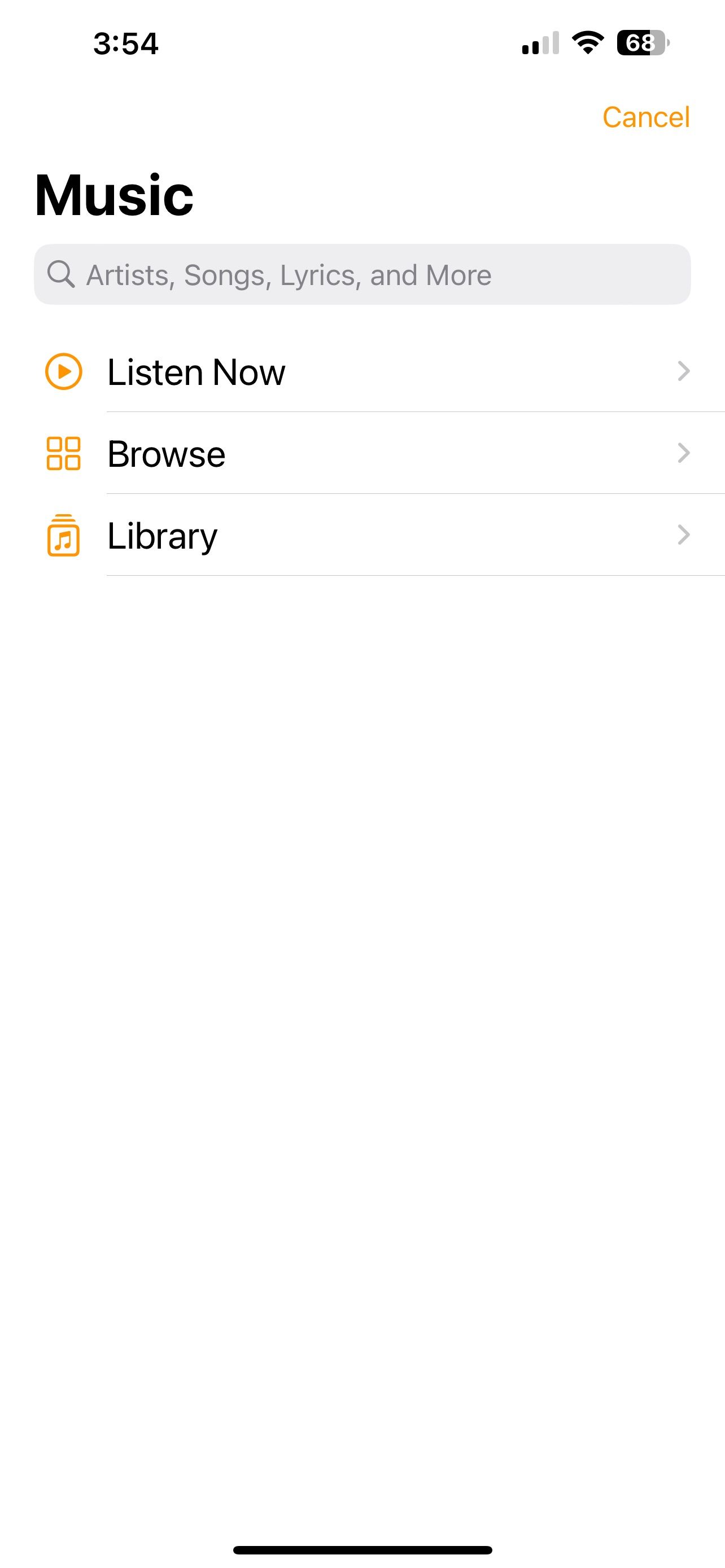Expand the Library section chevron
The width and height of the screenshot is (725, 1568).
click(684, 537)
